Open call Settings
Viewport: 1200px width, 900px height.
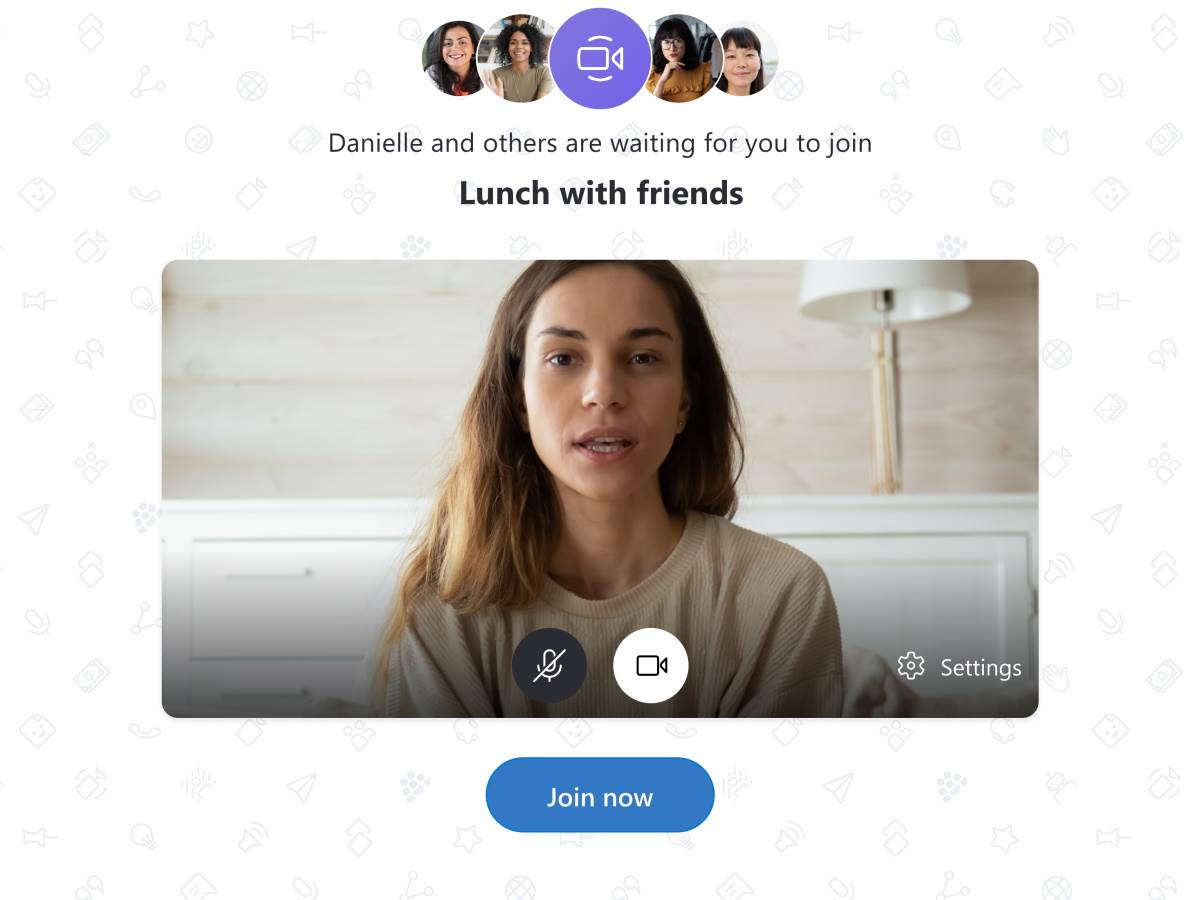[960, 667]
